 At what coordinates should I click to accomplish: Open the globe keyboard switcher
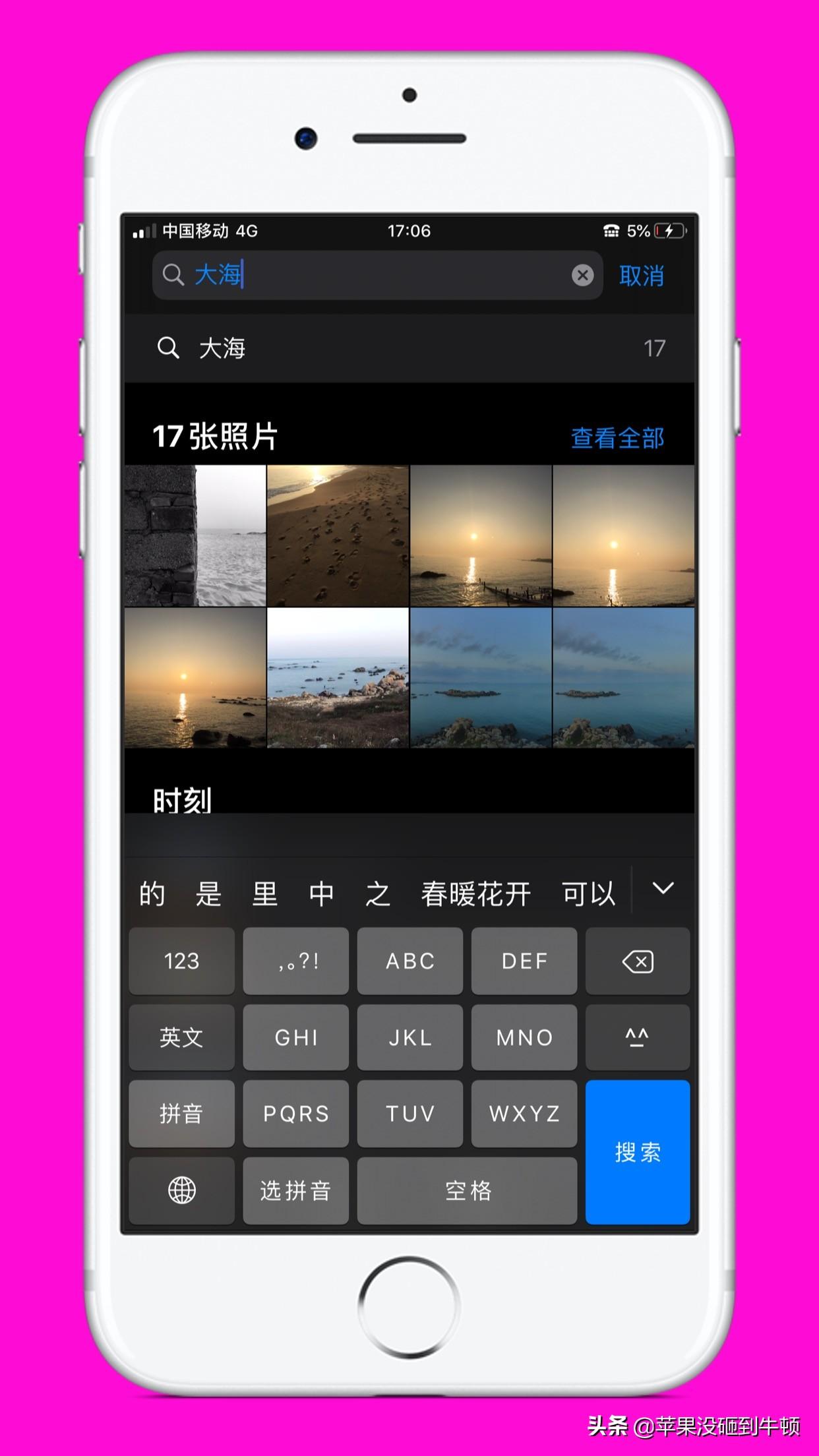pyautogui.click(x=181, y=1190)
